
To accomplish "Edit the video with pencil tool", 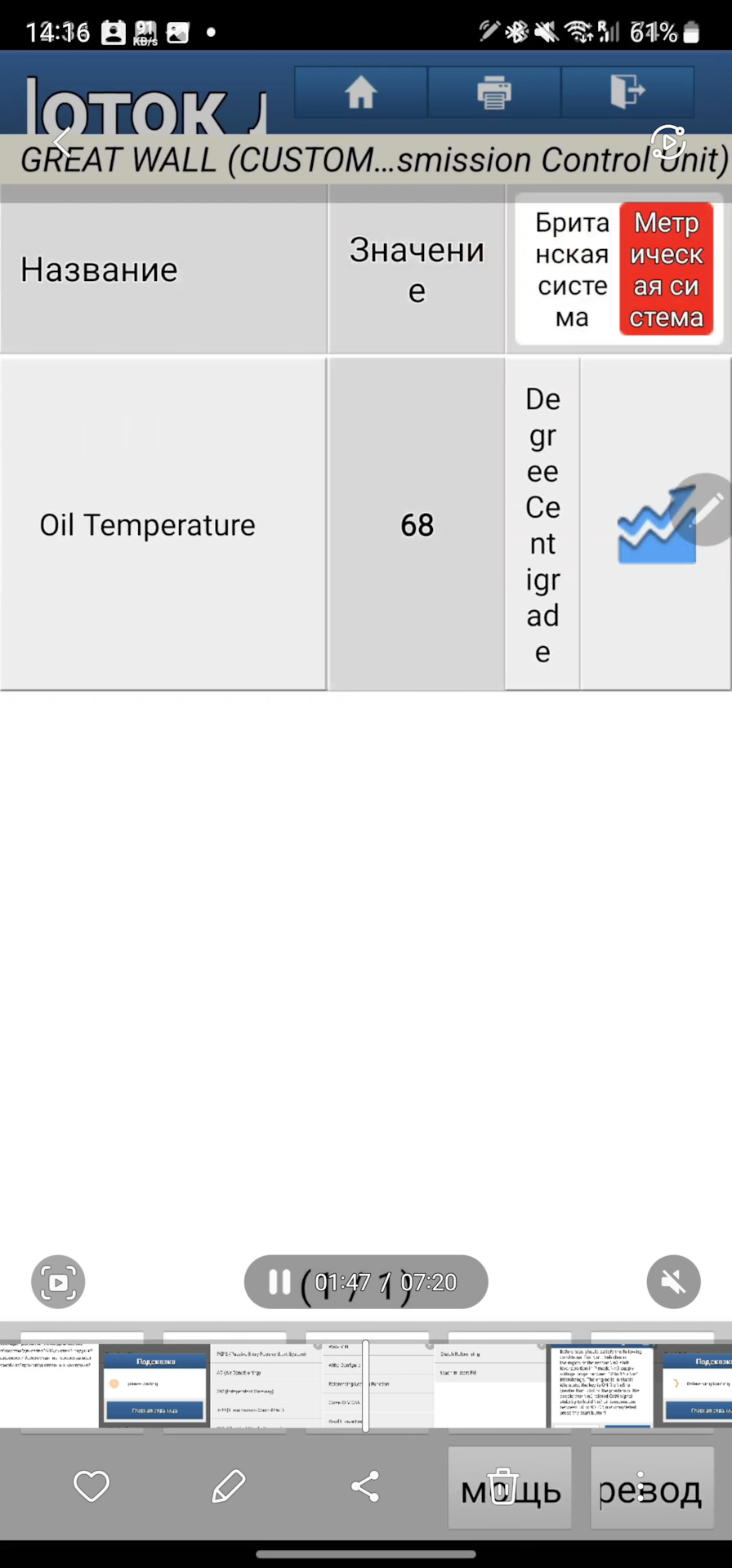I will tap(228, 1486).
